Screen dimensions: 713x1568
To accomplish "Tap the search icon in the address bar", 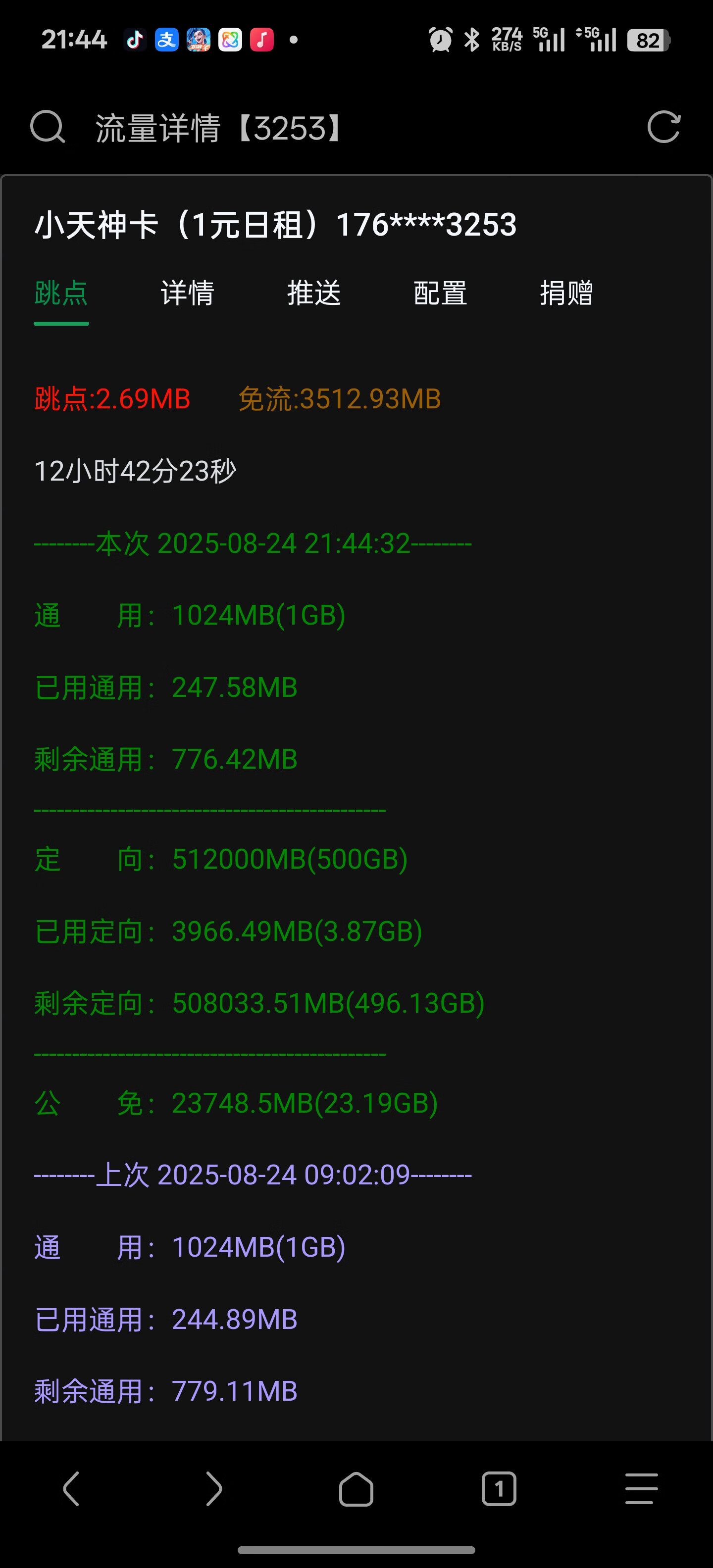I will pyautogui.click(x=48, y=127).
